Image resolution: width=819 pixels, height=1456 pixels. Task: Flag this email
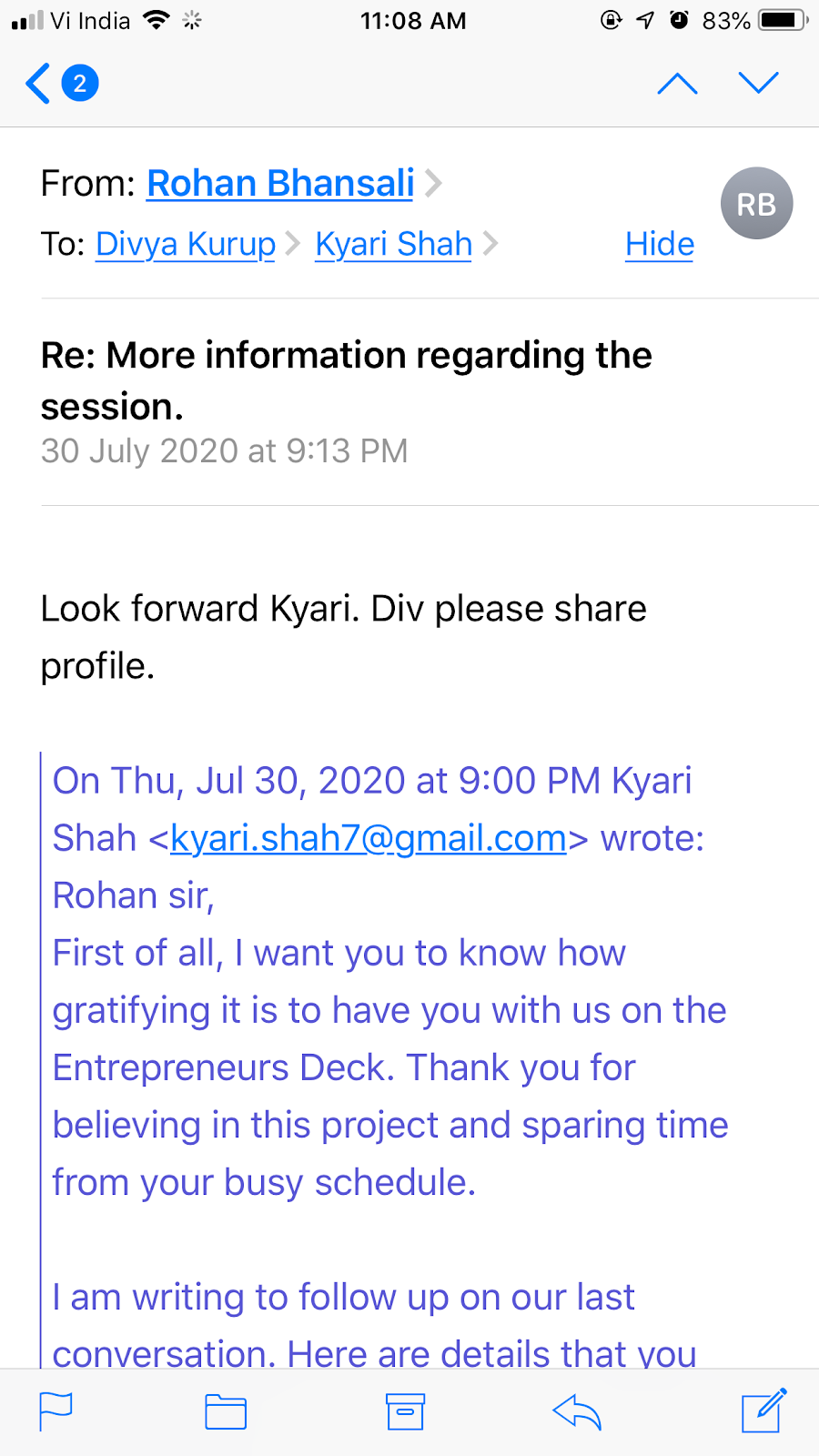56,1411
